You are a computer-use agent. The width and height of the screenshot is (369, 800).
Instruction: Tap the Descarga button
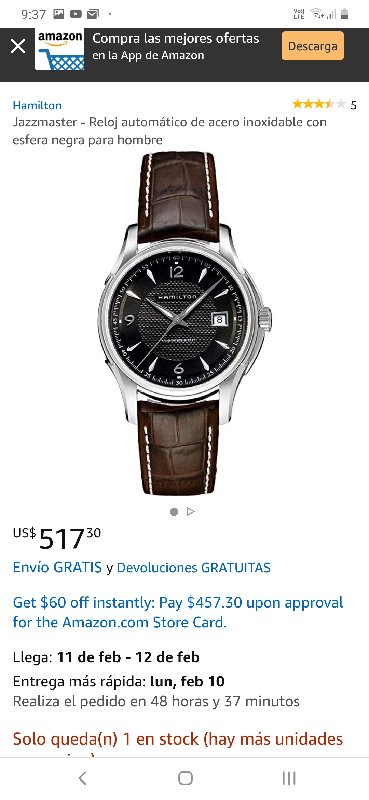point(312,46)
